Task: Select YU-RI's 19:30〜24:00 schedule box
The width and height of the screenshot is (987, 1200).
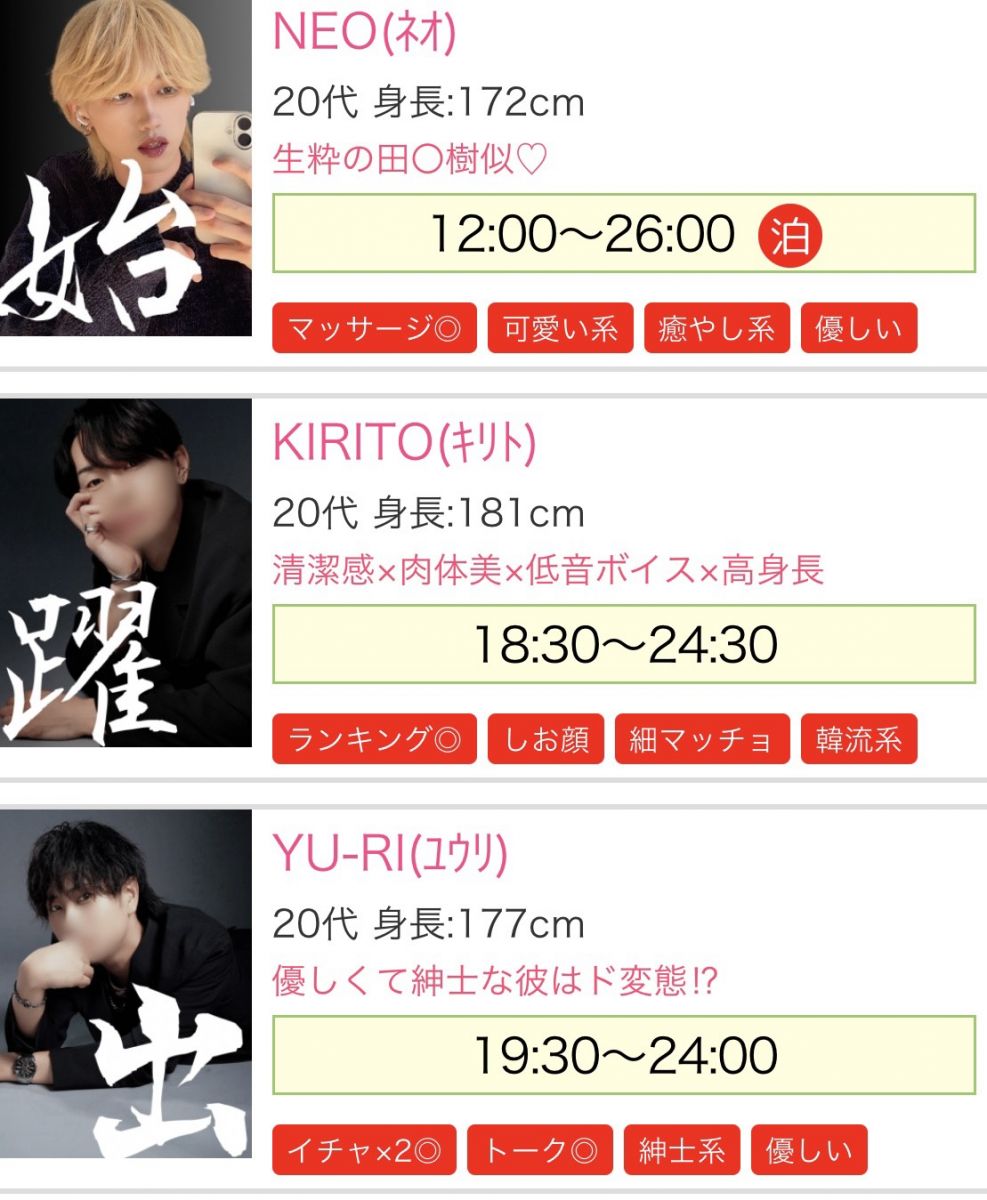Action: (623, 1056)
